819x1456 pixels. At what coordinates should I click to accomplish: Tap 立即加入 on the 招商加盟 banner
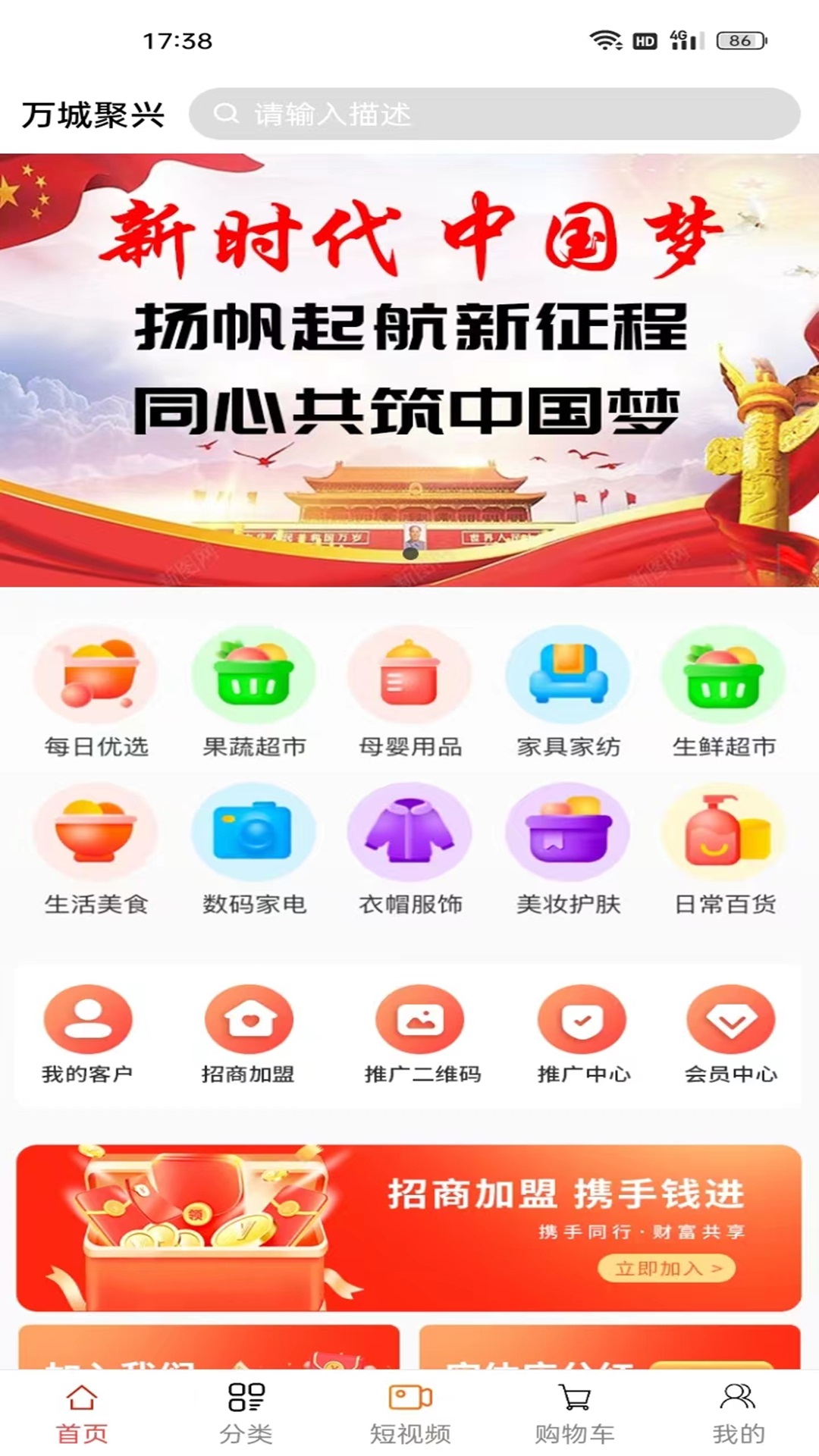click(x=666, y=1268)
